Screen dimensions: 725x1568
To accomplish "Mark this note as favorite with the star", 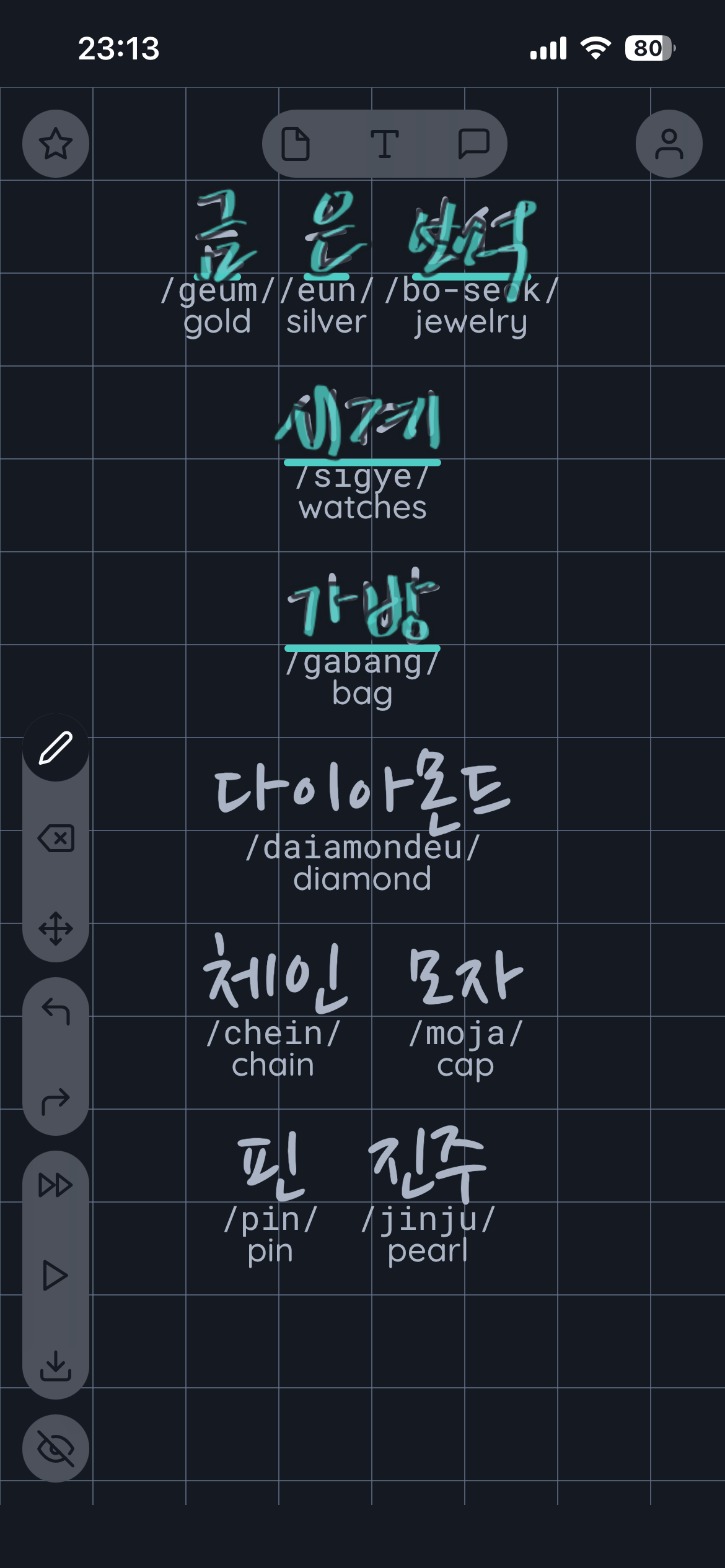I will (x=55, y=143).
